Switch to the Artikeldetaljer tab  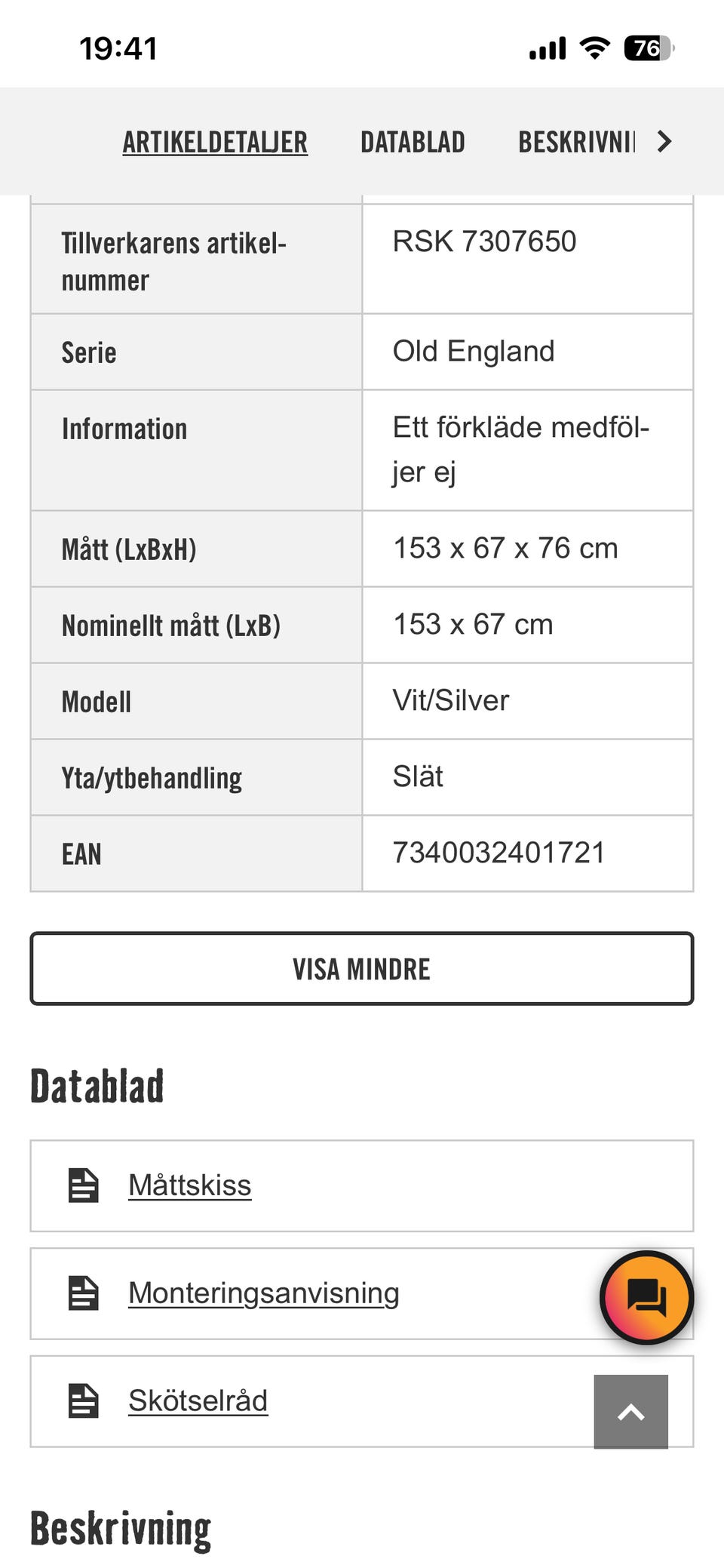pos(215,142)
